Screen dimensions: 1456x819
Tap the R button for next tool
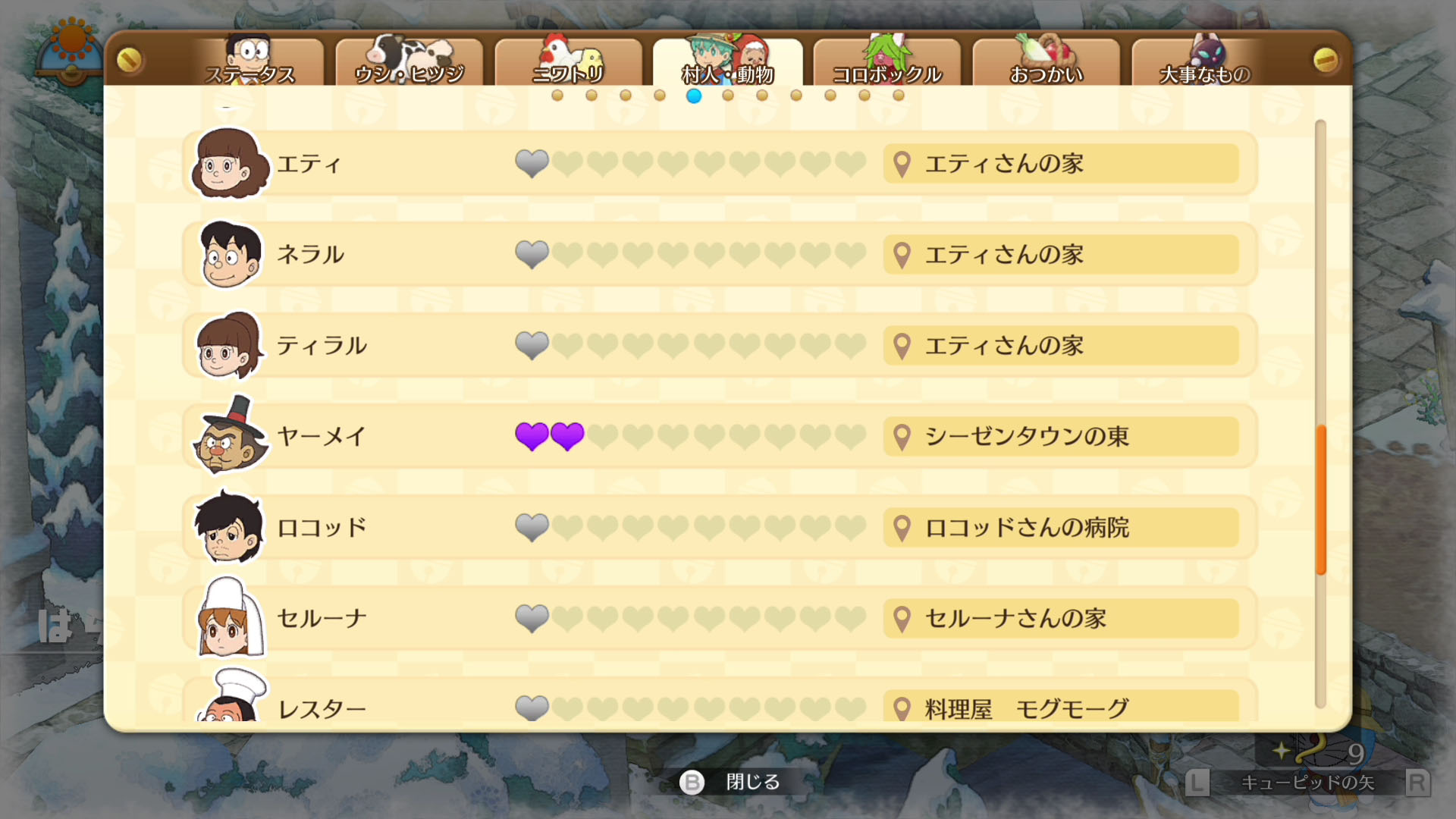[1417, 783]
